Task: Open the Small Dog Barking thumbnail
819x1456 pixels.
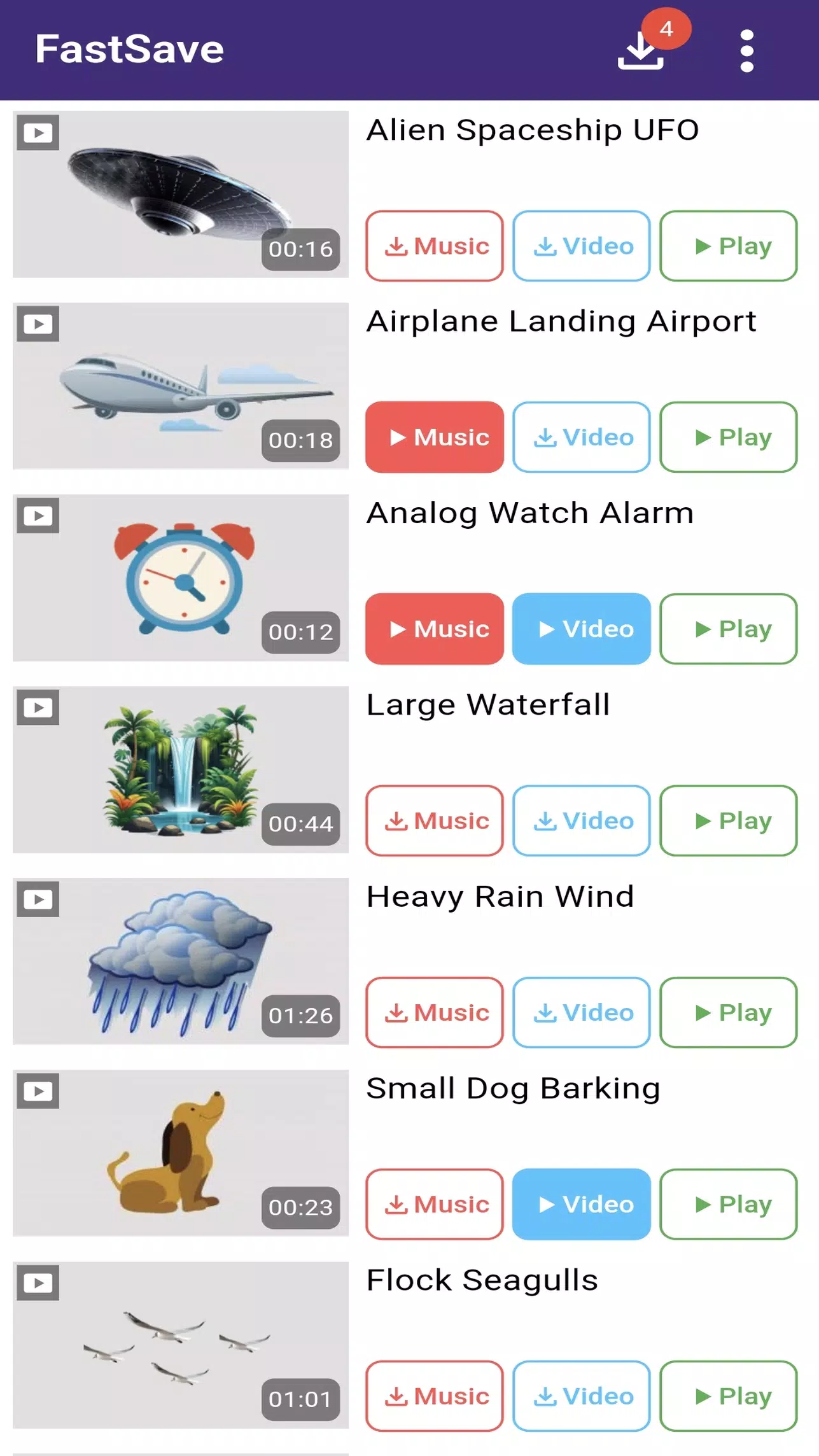Action: tap(181, 1153)
